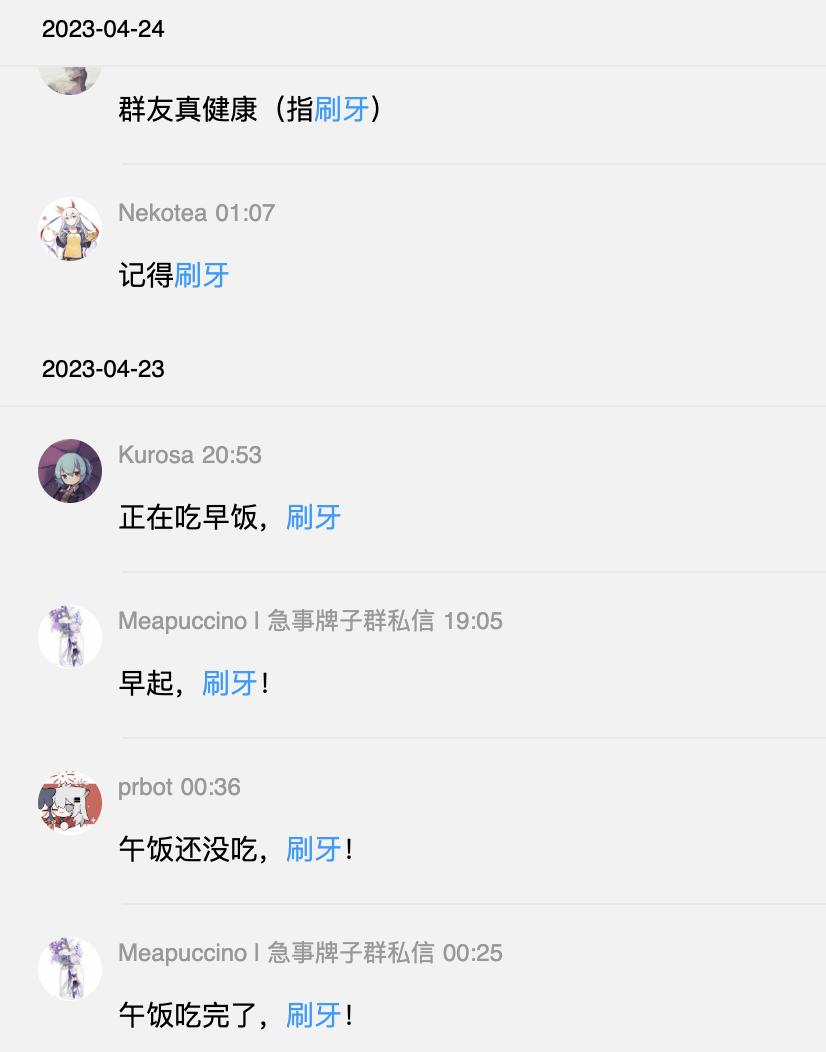Tap Kurosa's avatar

(x=70, y=471)
